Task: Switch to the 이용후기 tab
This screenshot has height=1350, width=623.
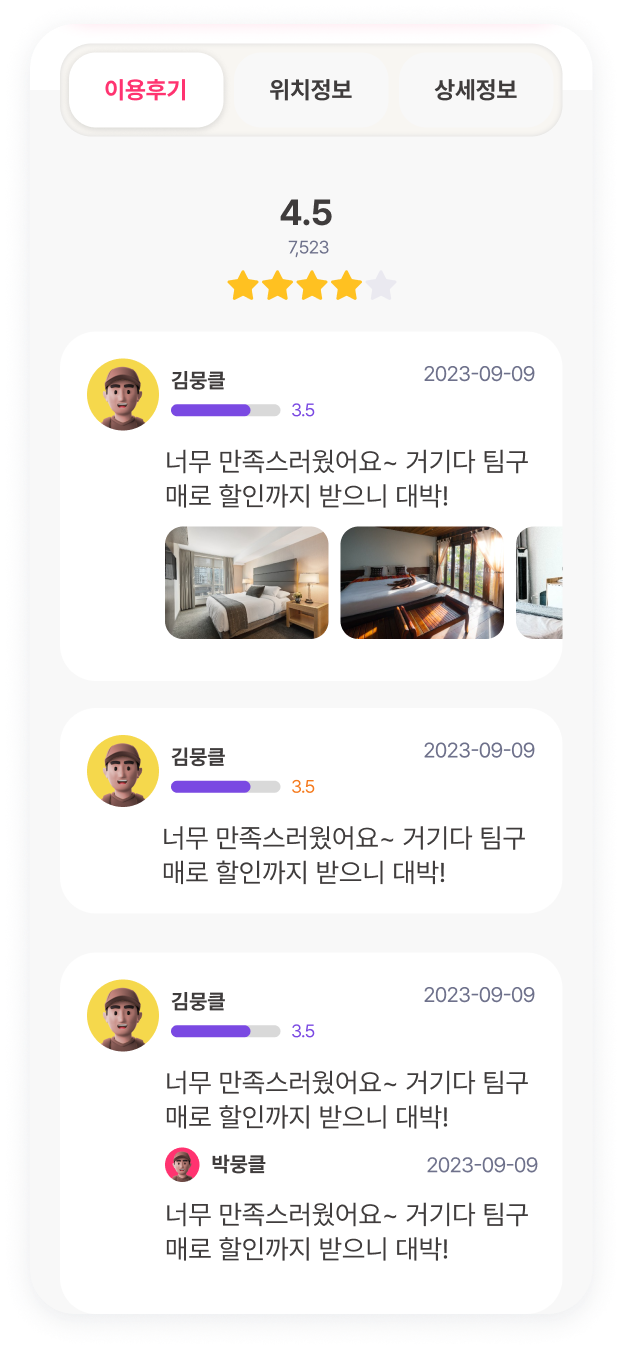Action: pyautogui.click(x=146, y=90)
